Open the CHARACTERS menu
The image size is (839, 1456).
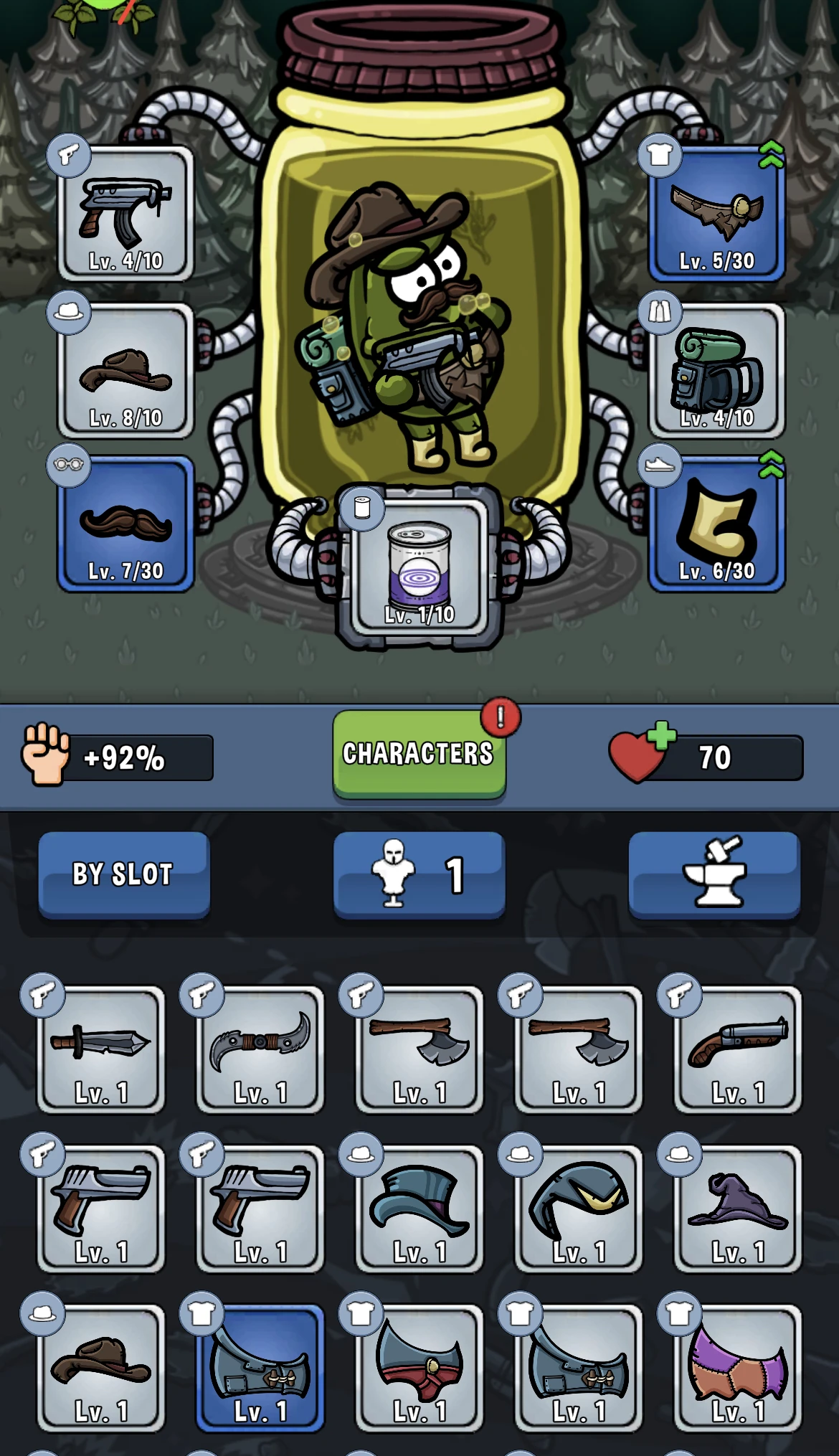pos(418,752)
